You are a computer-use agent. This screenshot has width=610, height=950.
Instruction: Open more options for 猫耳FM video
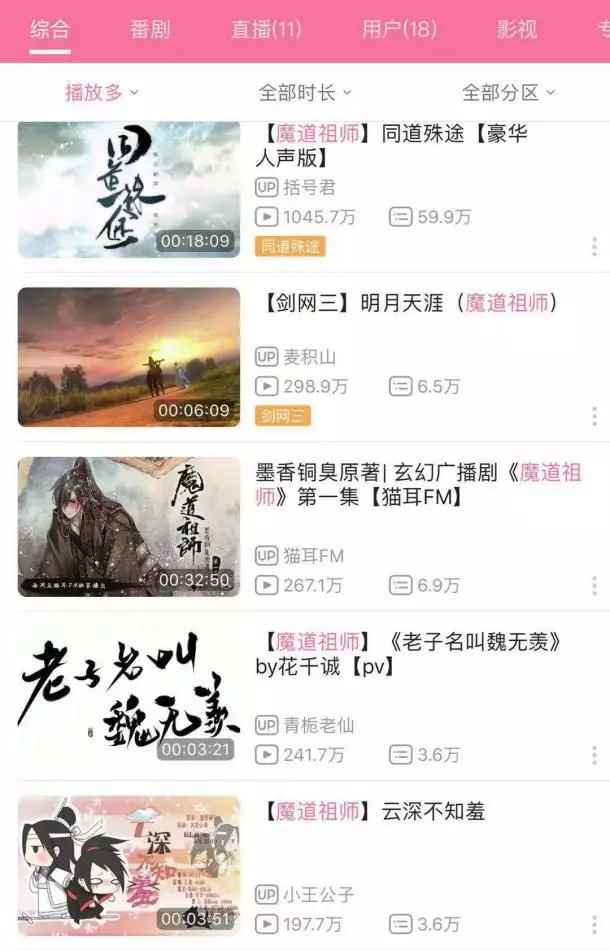coord(594,585)
